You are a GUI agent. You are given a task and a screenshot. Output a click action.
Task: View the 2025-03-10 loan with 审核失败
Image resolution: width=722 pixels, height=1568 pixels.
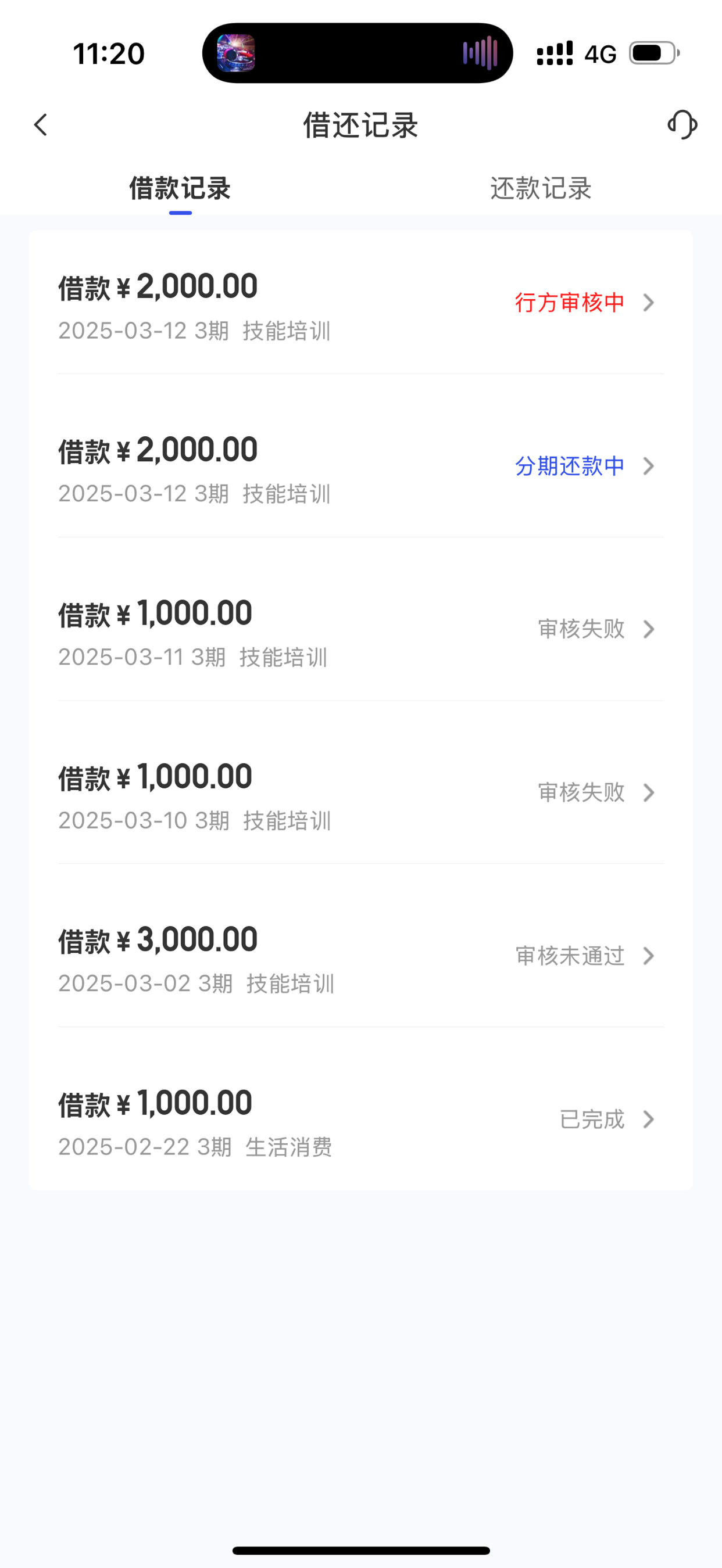click(360, 792)
